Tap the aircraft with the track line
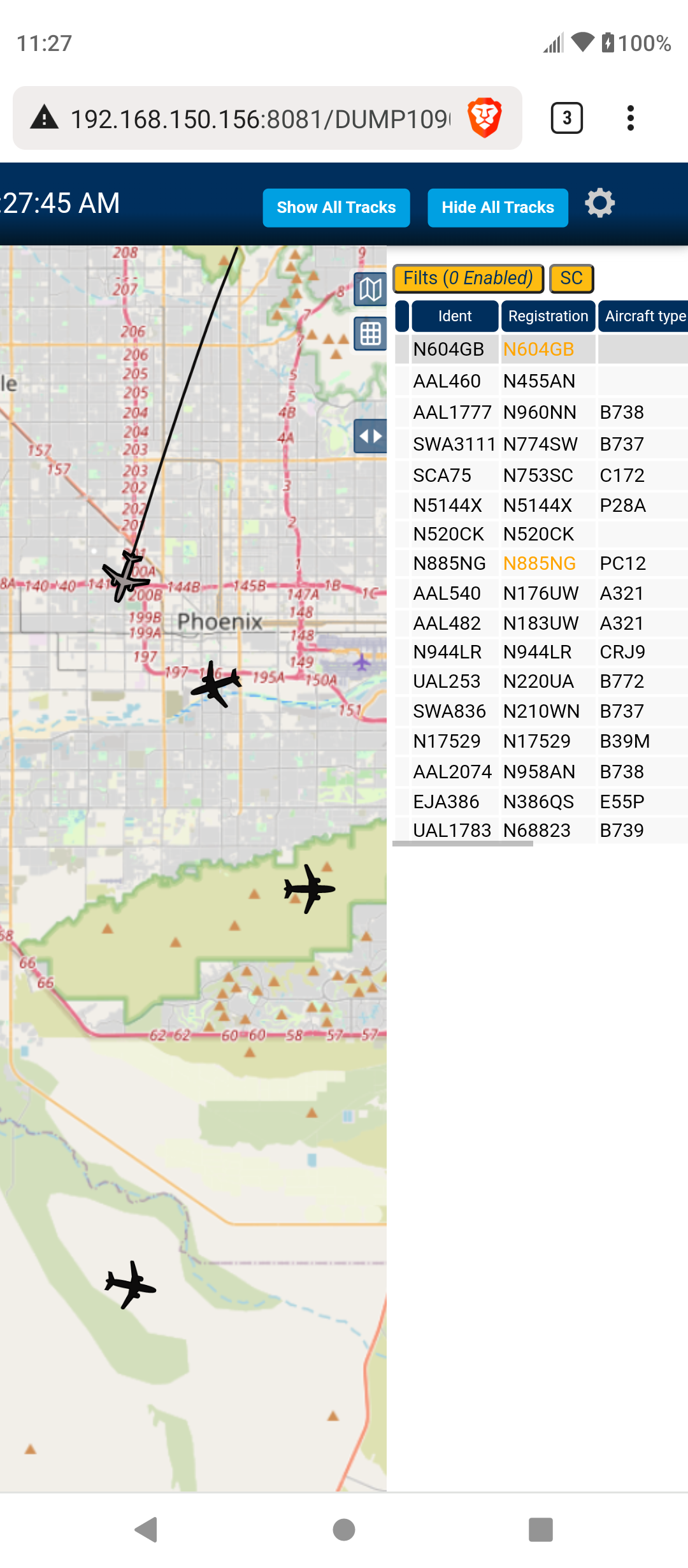 click(126, 576)
